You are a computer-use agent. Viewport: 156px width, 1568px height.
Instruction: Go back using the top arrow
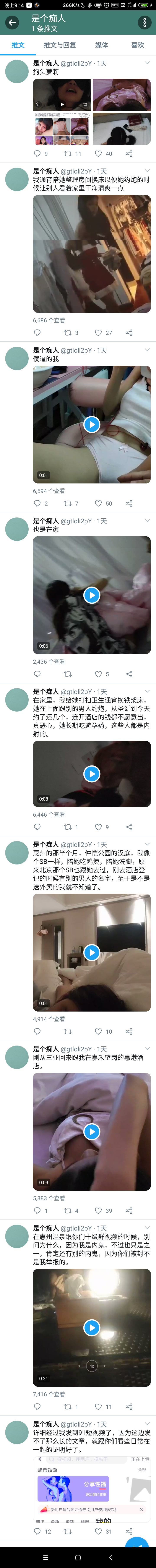11,23
